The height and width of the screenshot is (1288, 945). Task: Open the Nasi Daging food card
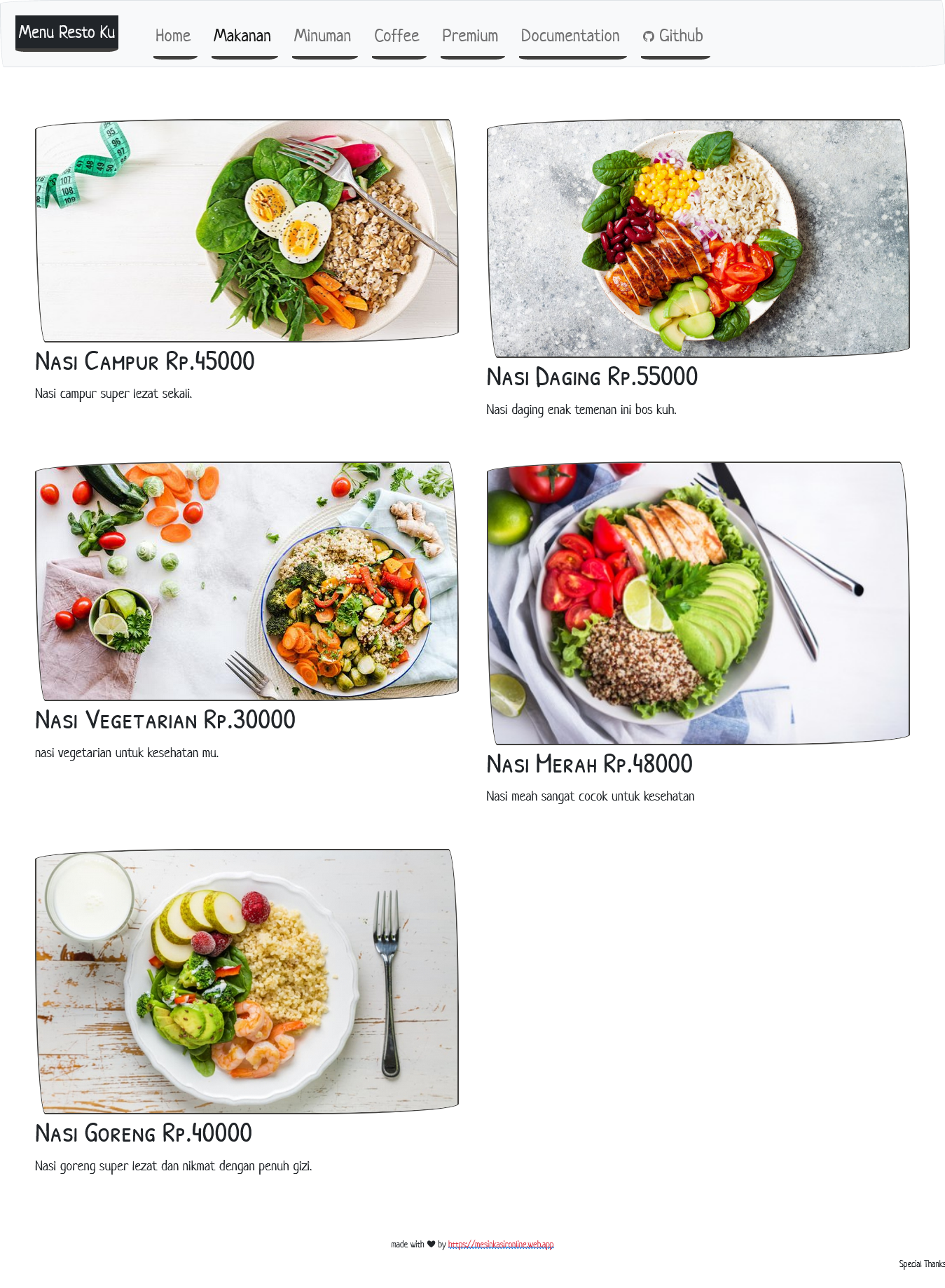coord(698,269)
